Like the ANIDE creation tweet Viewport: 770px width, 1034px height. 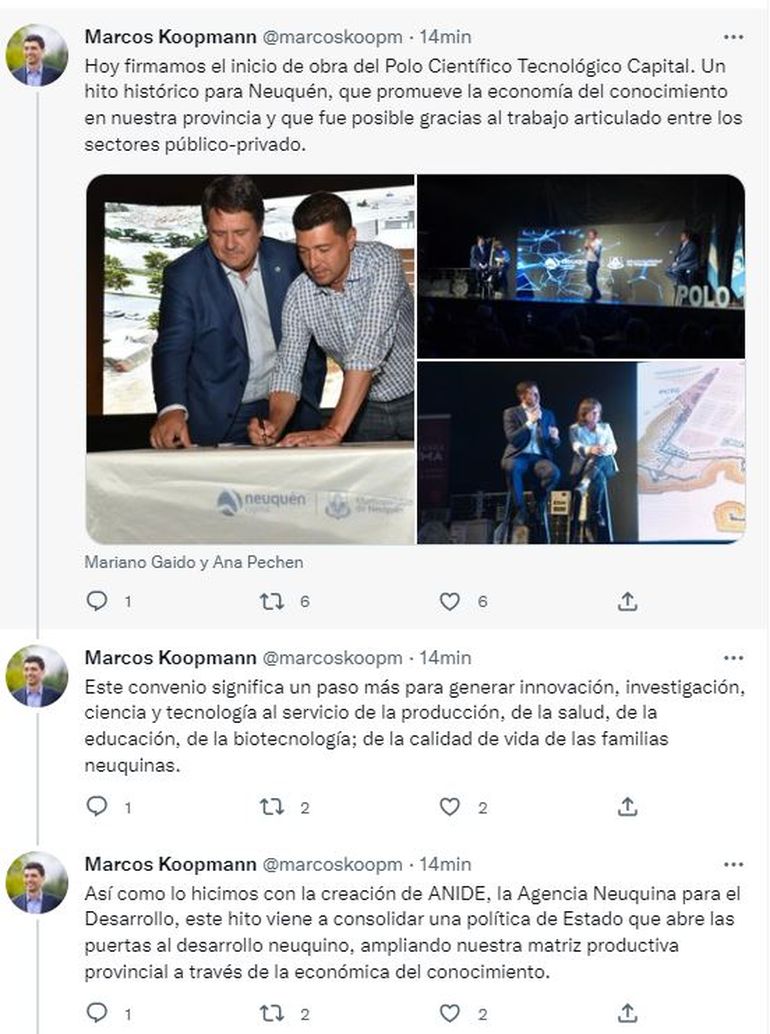pos(450,1013)
